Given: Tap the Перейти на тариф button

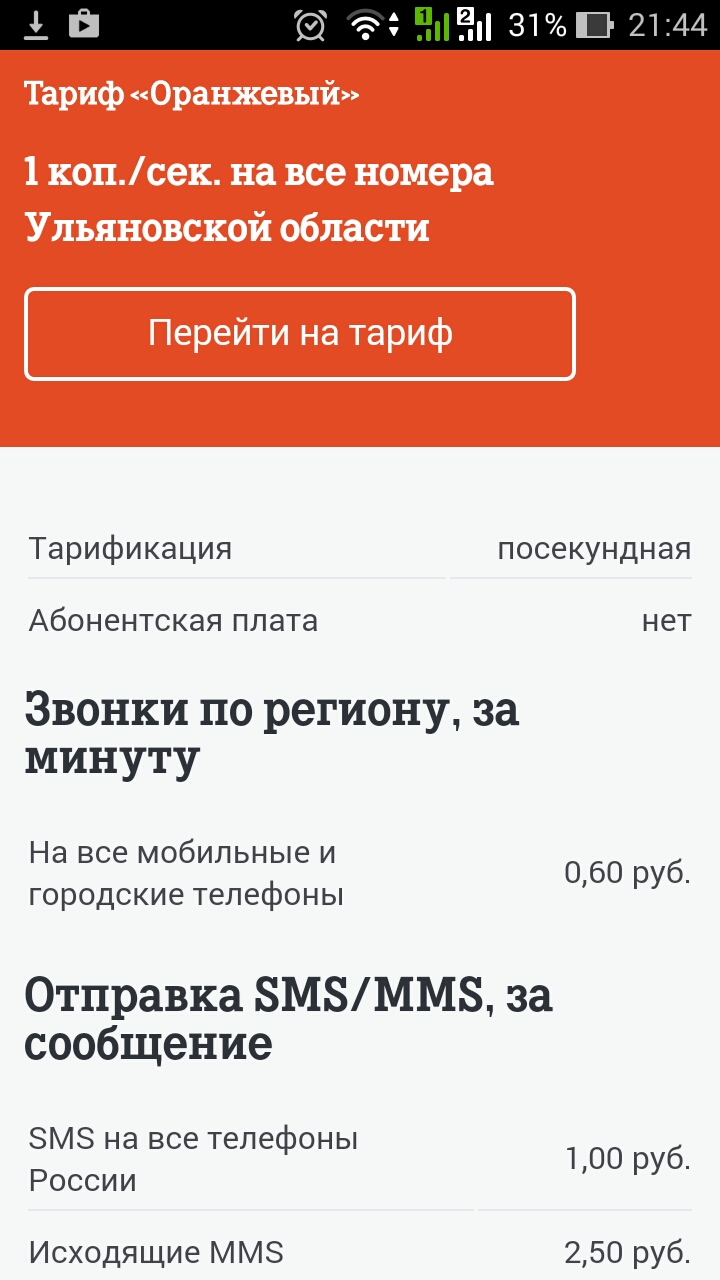Looking at the screenshot, I should tap(300, 334).
